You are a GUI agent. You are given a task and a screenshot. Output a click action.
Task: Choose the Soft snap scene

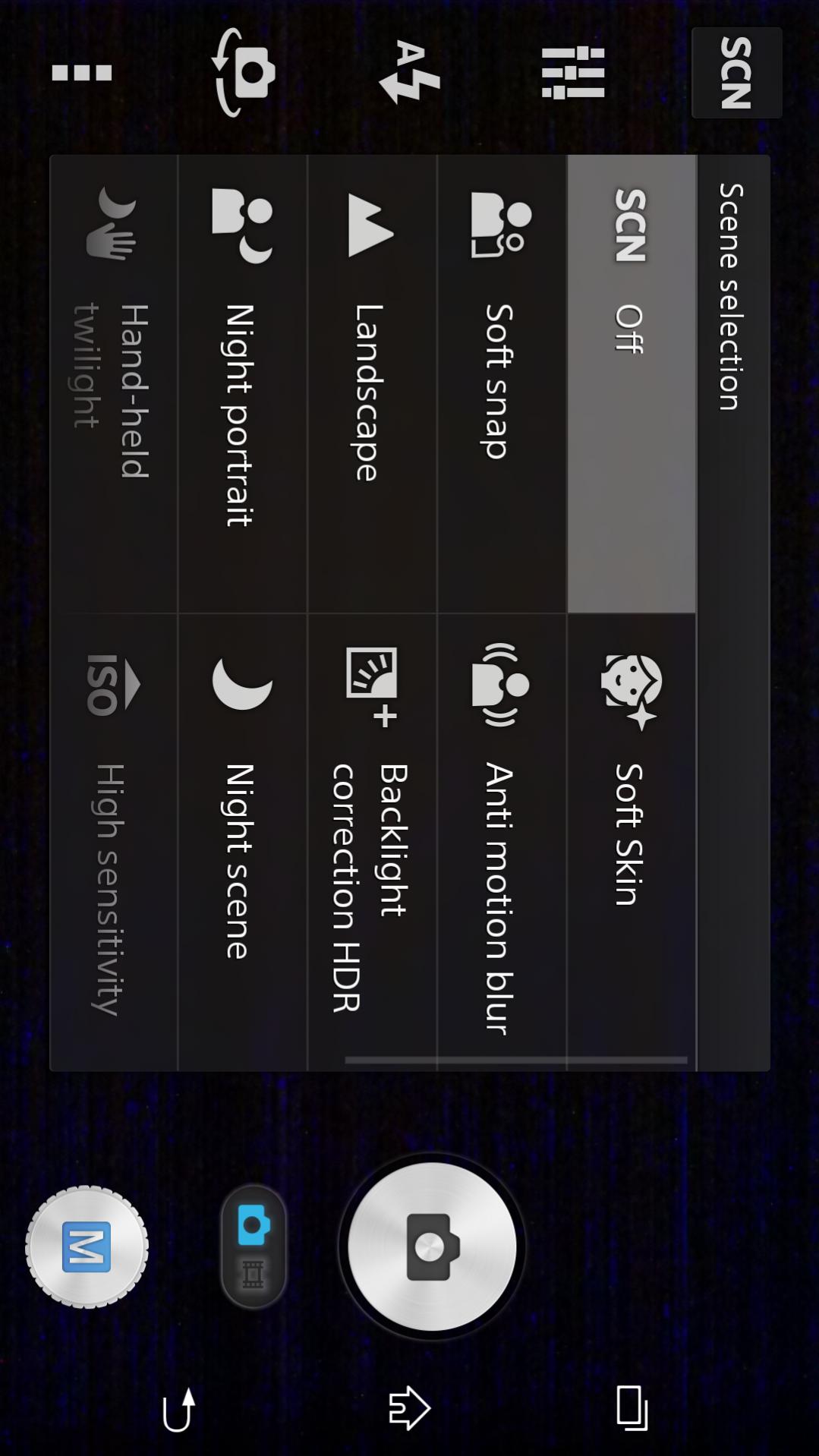[x=502, y=384]
